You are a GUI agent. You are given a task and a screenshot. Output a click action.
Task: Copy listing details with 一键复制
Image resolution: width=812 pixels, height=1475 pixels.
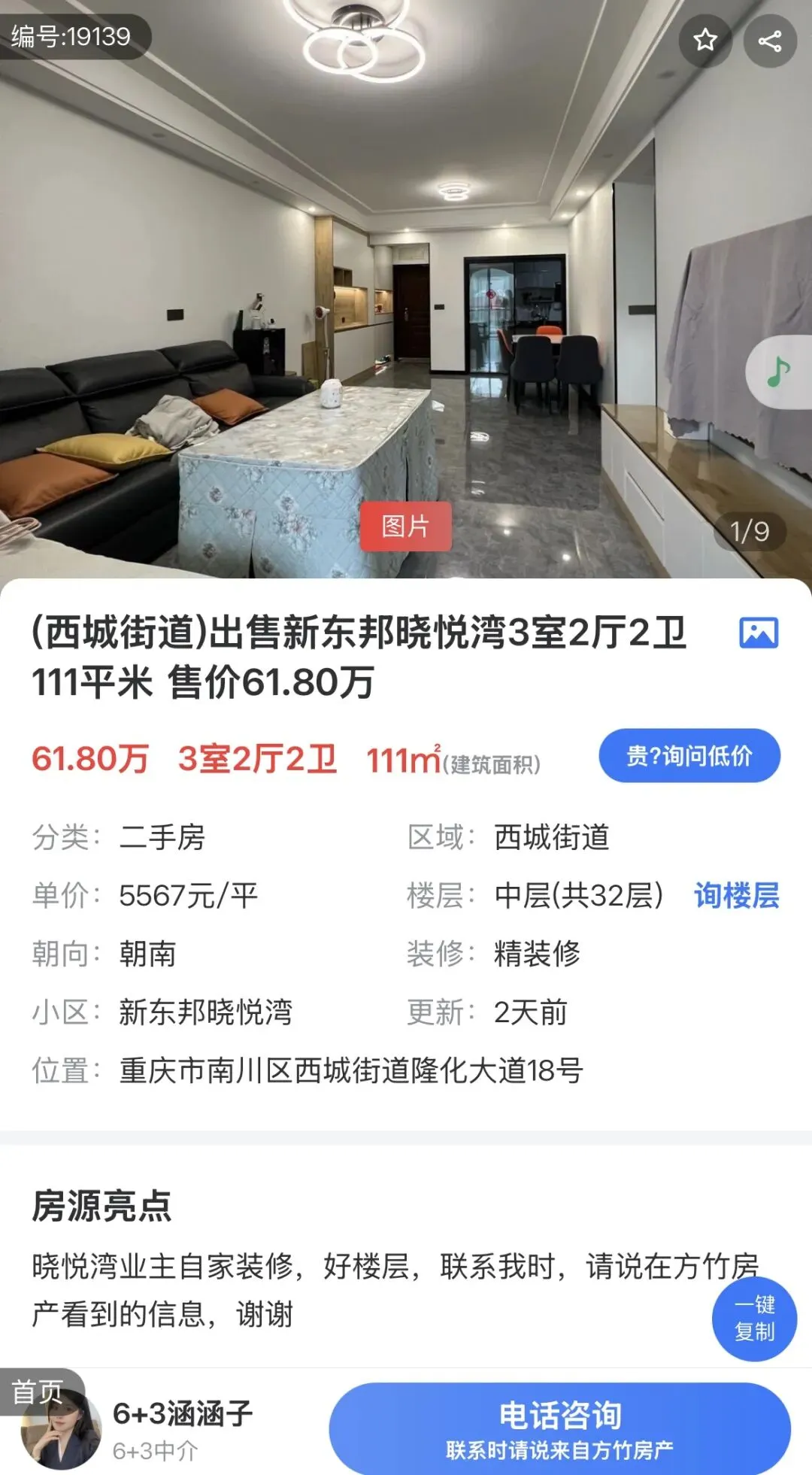coord(754,1318)
